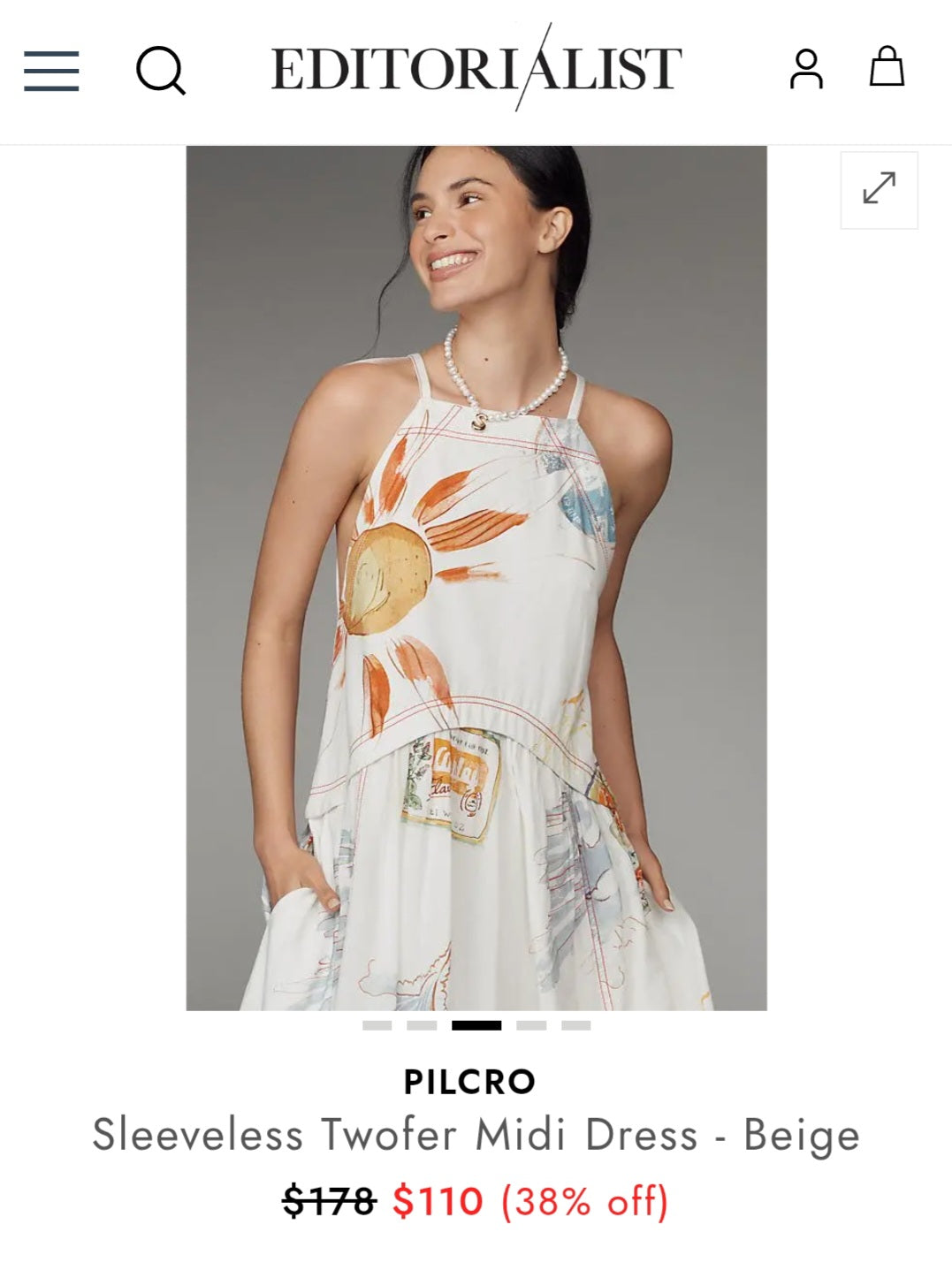Click the EDITORIALIST logo in the header
Image resolution: width=952 pixels, height=1278 pixels.
(476, 71)
